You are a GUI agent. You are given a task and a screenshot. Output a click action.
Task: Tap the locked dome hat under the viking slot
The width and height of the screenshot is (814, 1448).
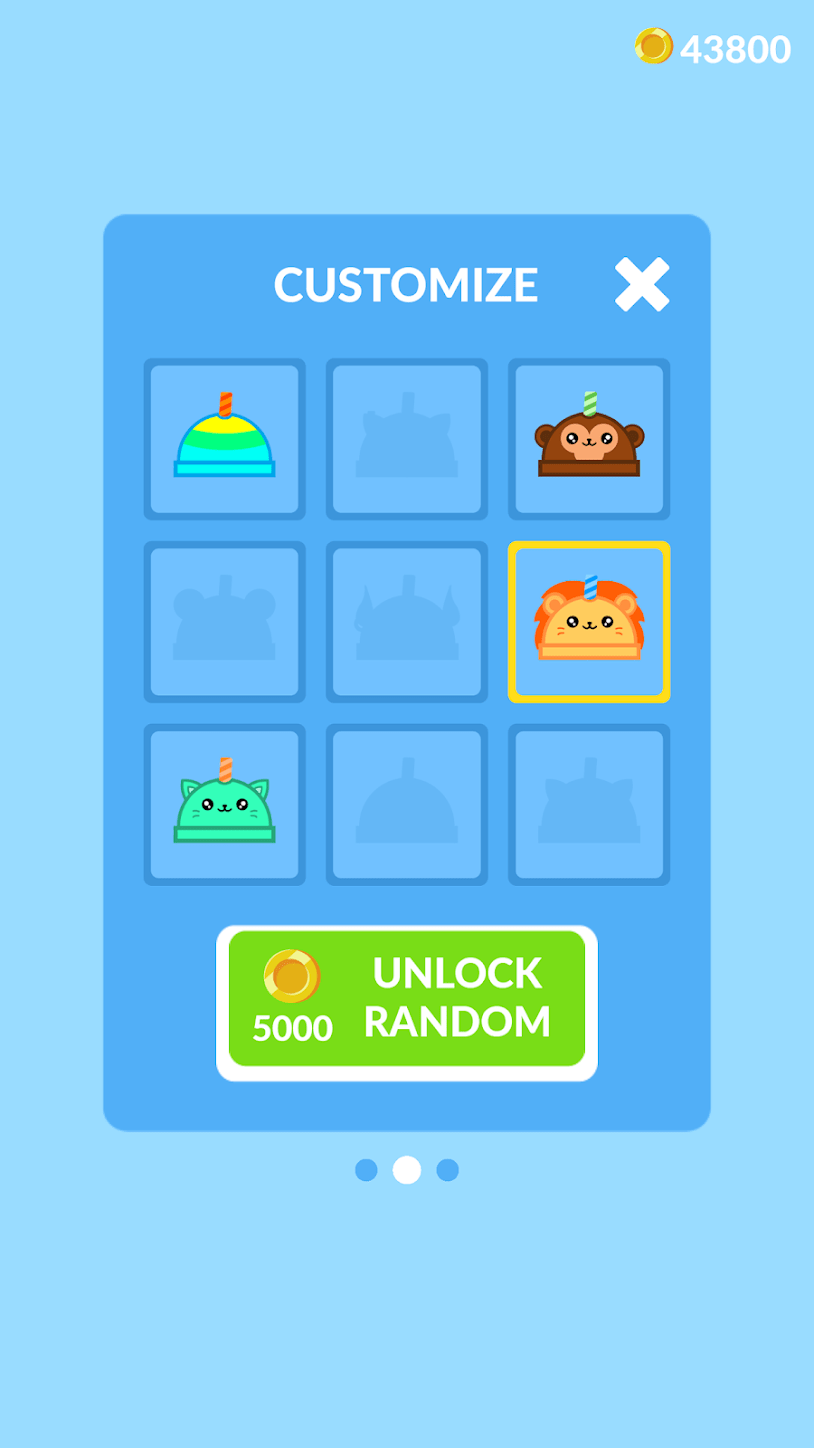[x=406, y=803]
